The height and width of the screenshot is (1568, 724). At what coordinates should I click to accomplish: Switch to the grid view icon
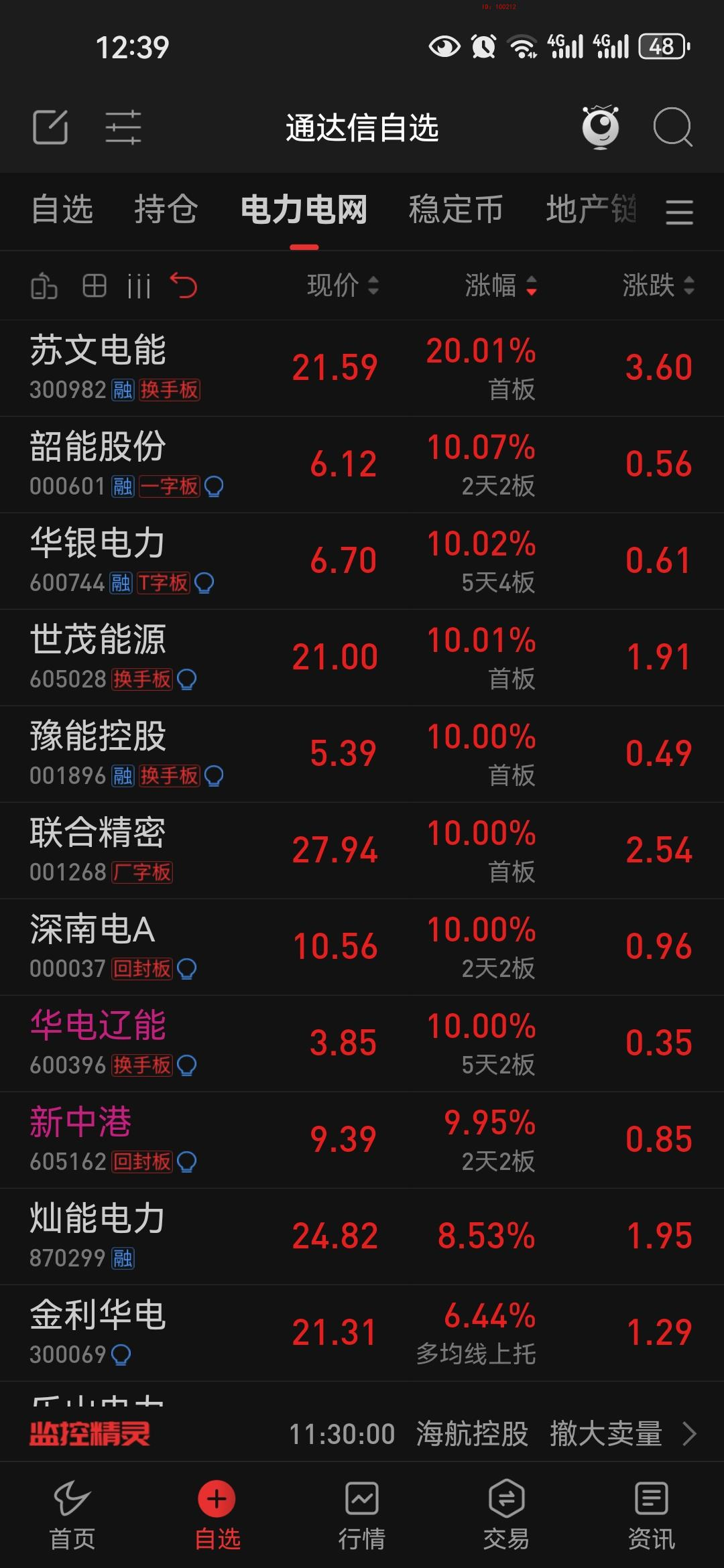point(94,286)
